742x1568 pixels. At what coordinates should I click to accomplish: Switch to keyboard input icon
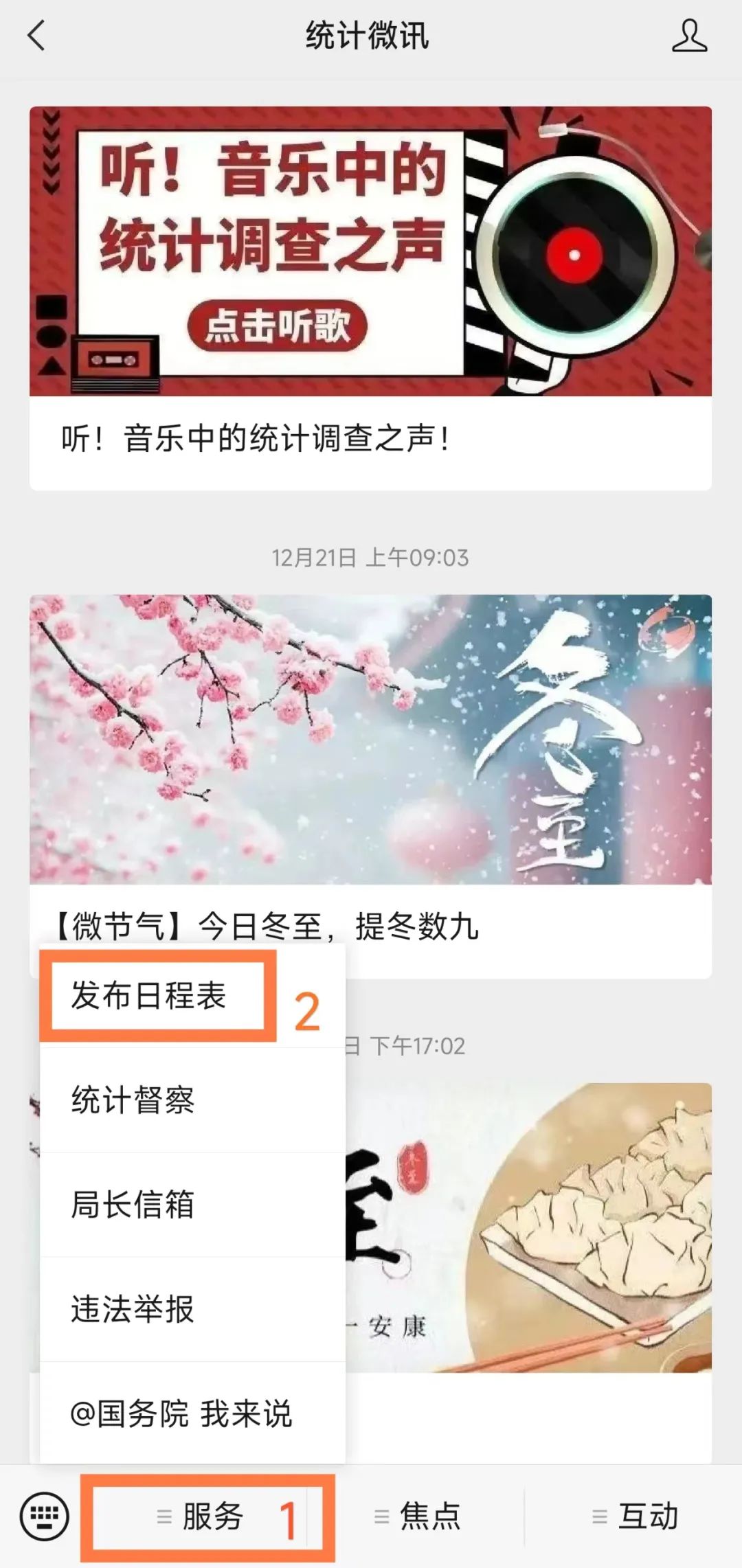tap(45, 1516)
